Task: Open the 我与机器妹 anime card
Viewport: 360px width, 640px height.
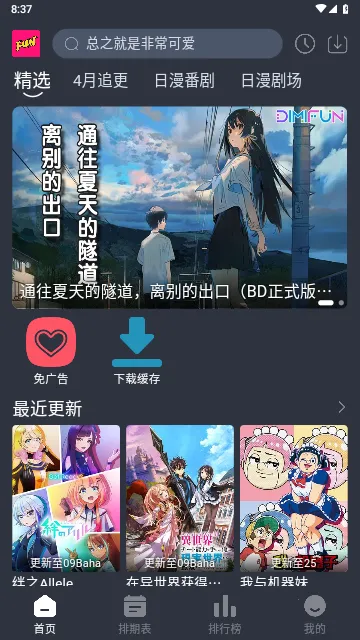Action: pos(294,505)
